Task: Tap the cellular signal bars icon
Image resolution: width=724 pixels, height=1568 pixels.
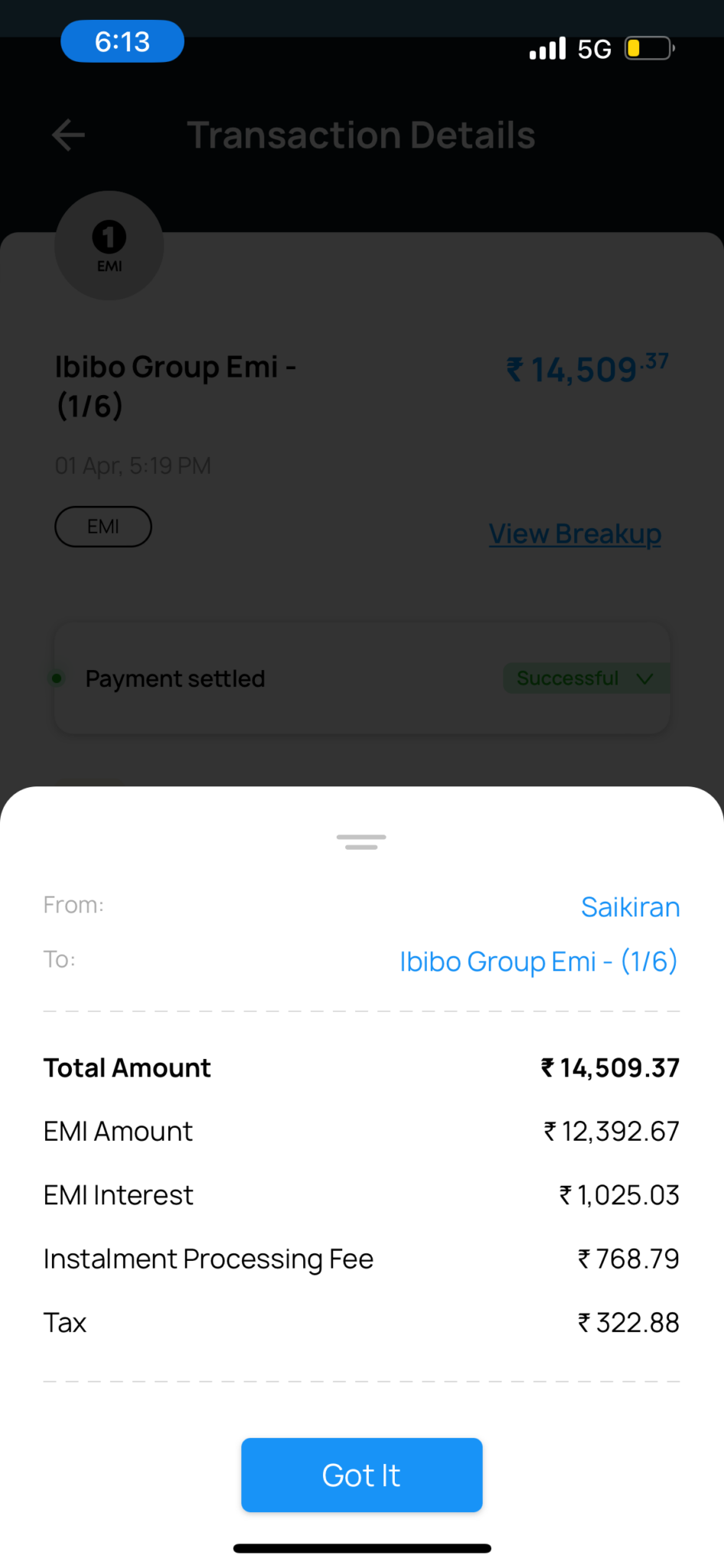Action: click(546, 47)
